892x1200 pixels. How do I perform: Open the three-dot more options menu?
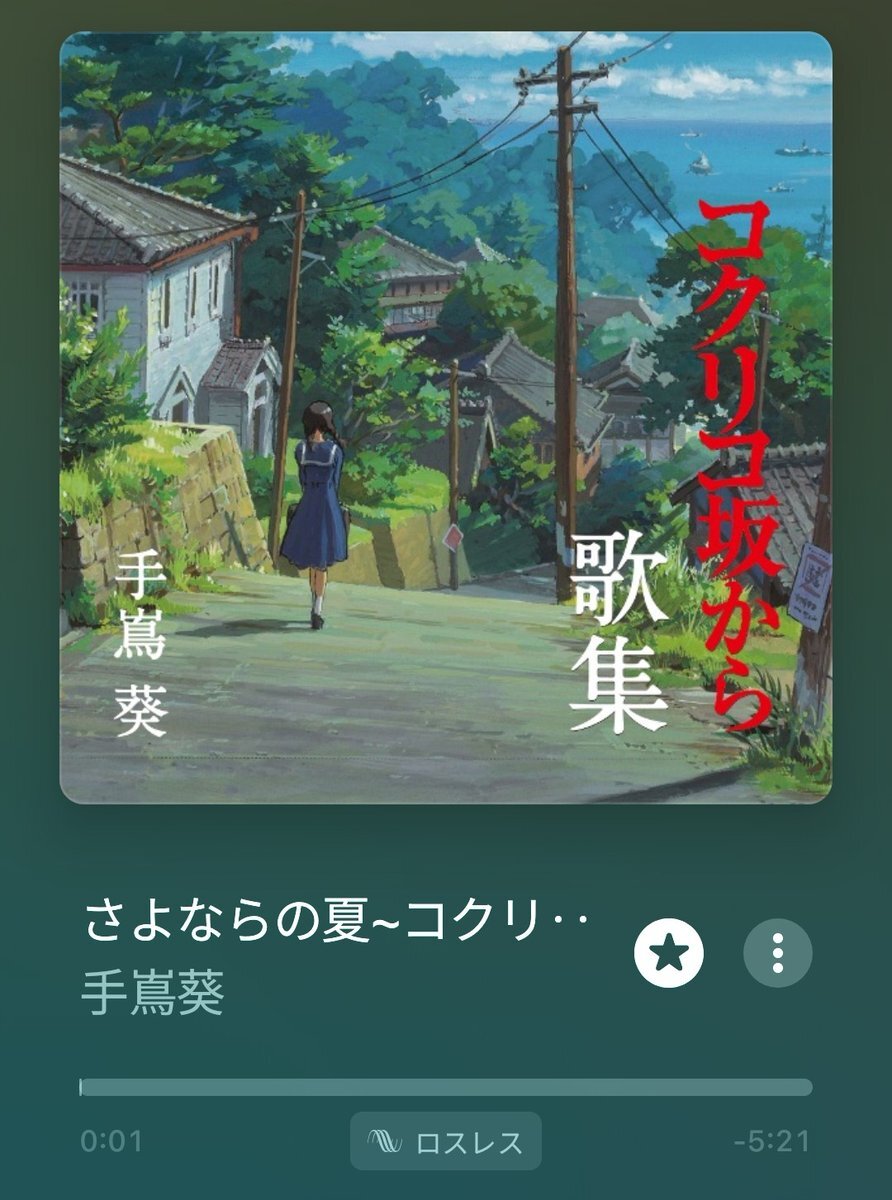778,953
